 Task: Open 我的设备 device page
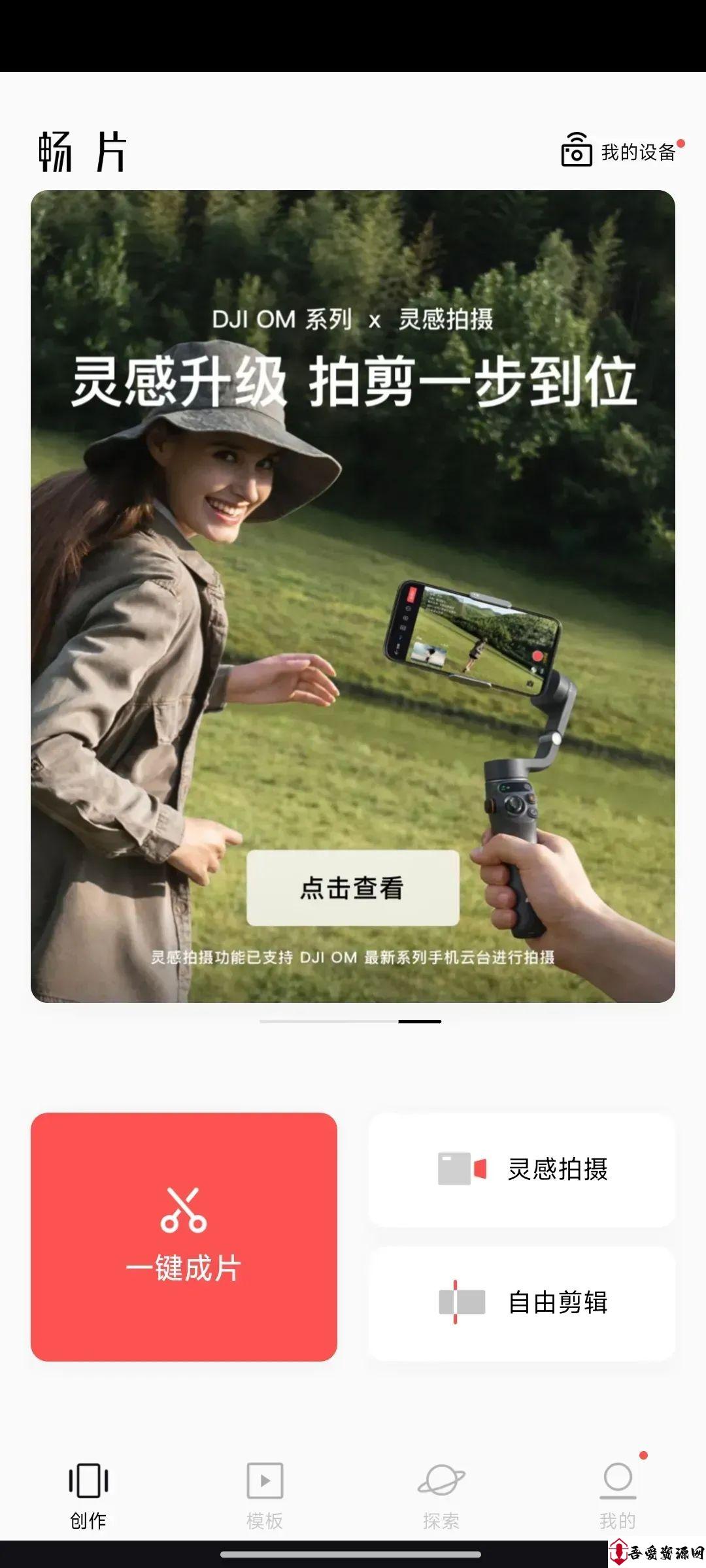coord(620,151)
